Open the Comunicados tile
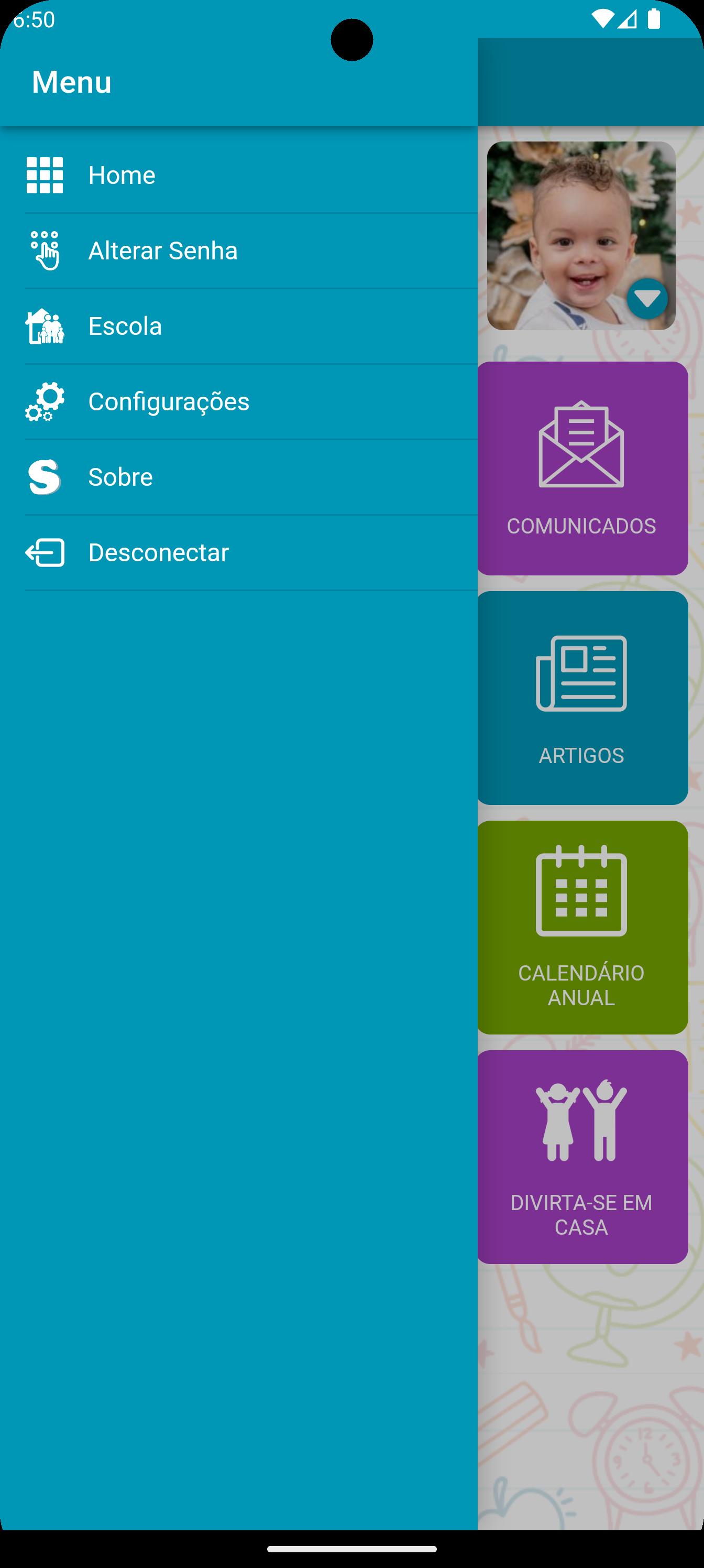 pyautogui.click(x=582, y=468)
